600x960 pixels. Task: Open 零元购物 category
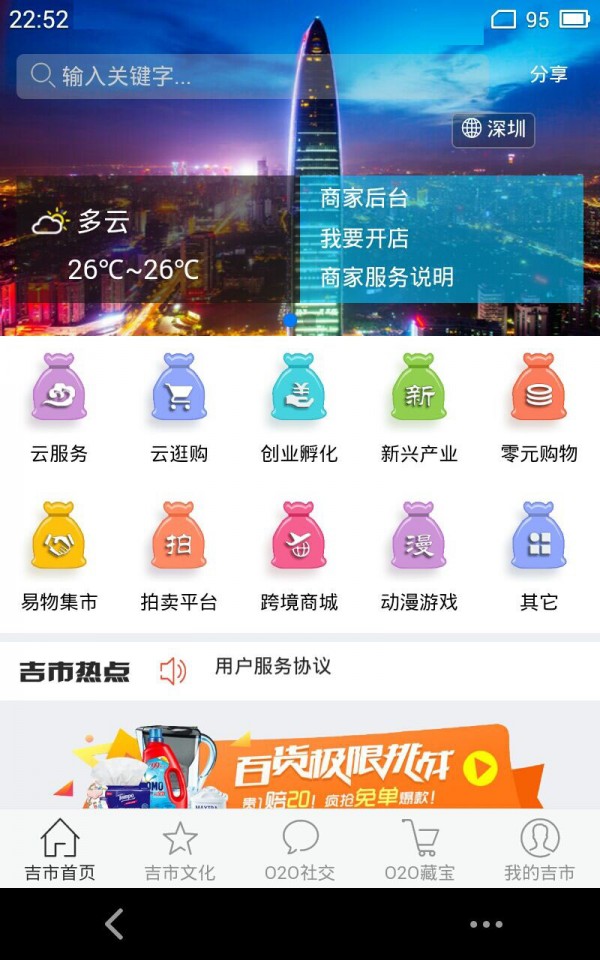tap(539, 408)
